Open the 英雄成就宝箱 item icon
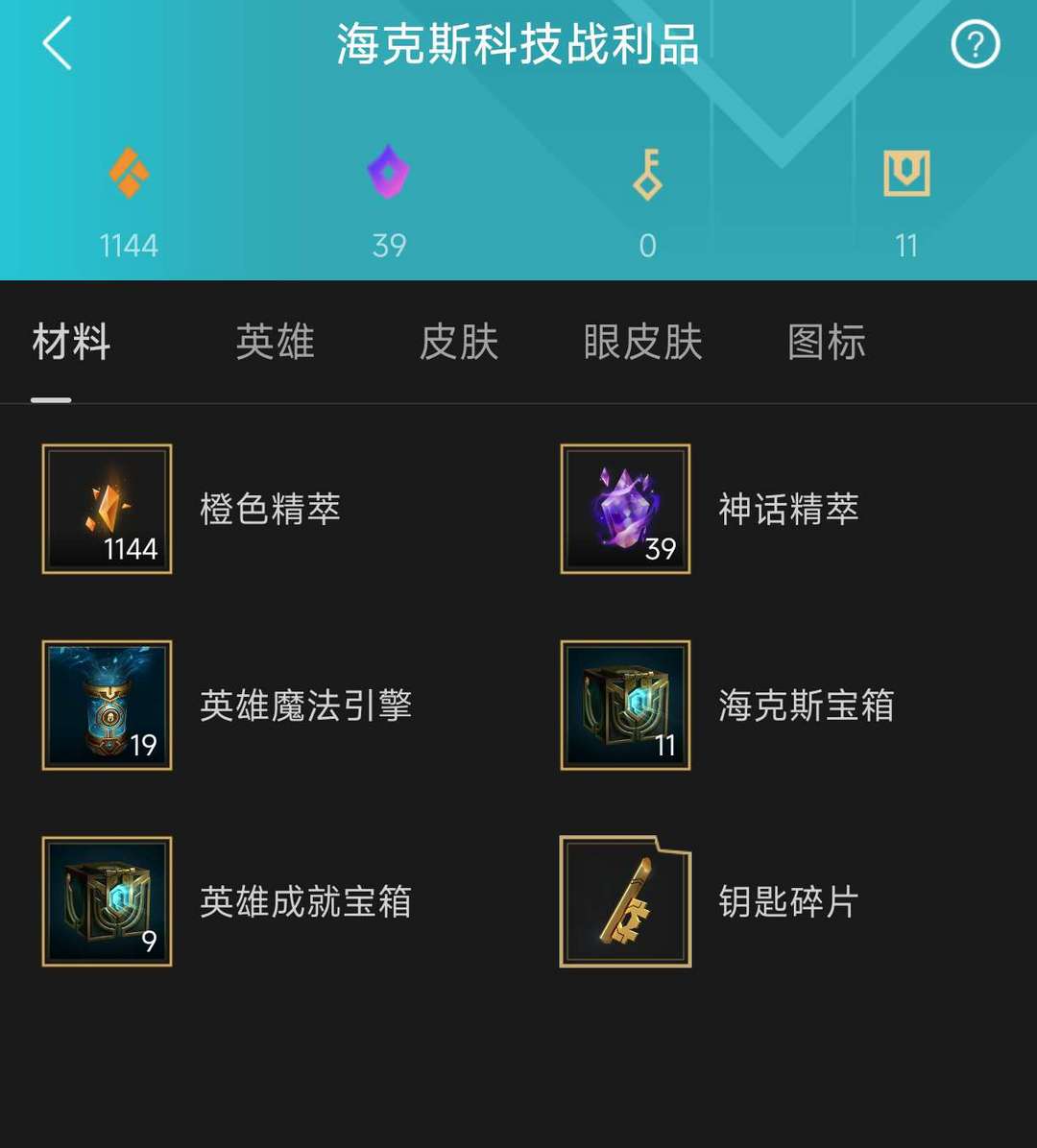 click(106, 901)
